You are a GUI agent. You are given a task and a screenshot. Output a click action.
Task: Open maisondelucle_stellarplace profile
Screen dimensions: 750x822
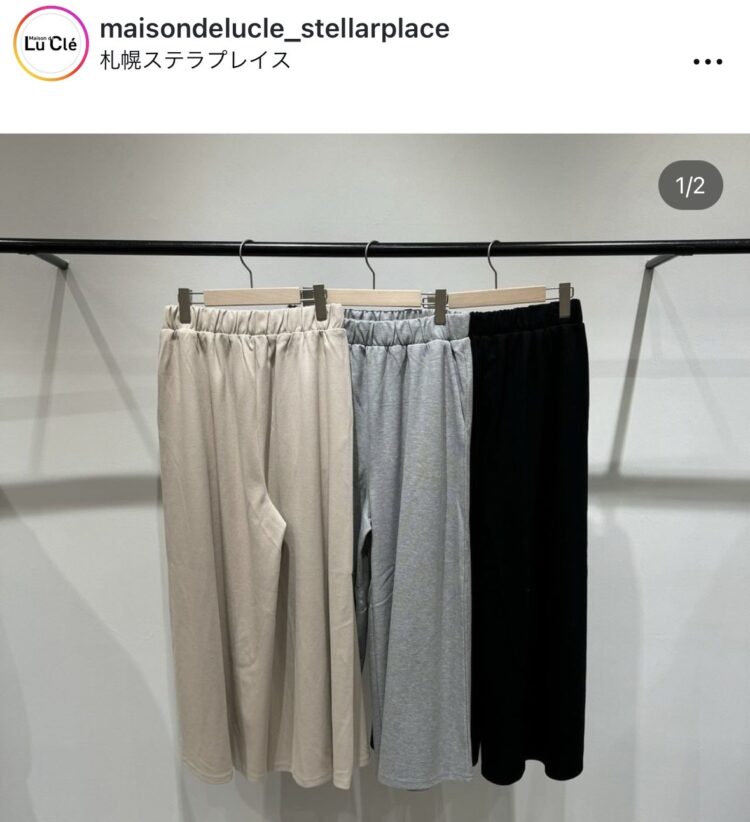pos(274,28)
